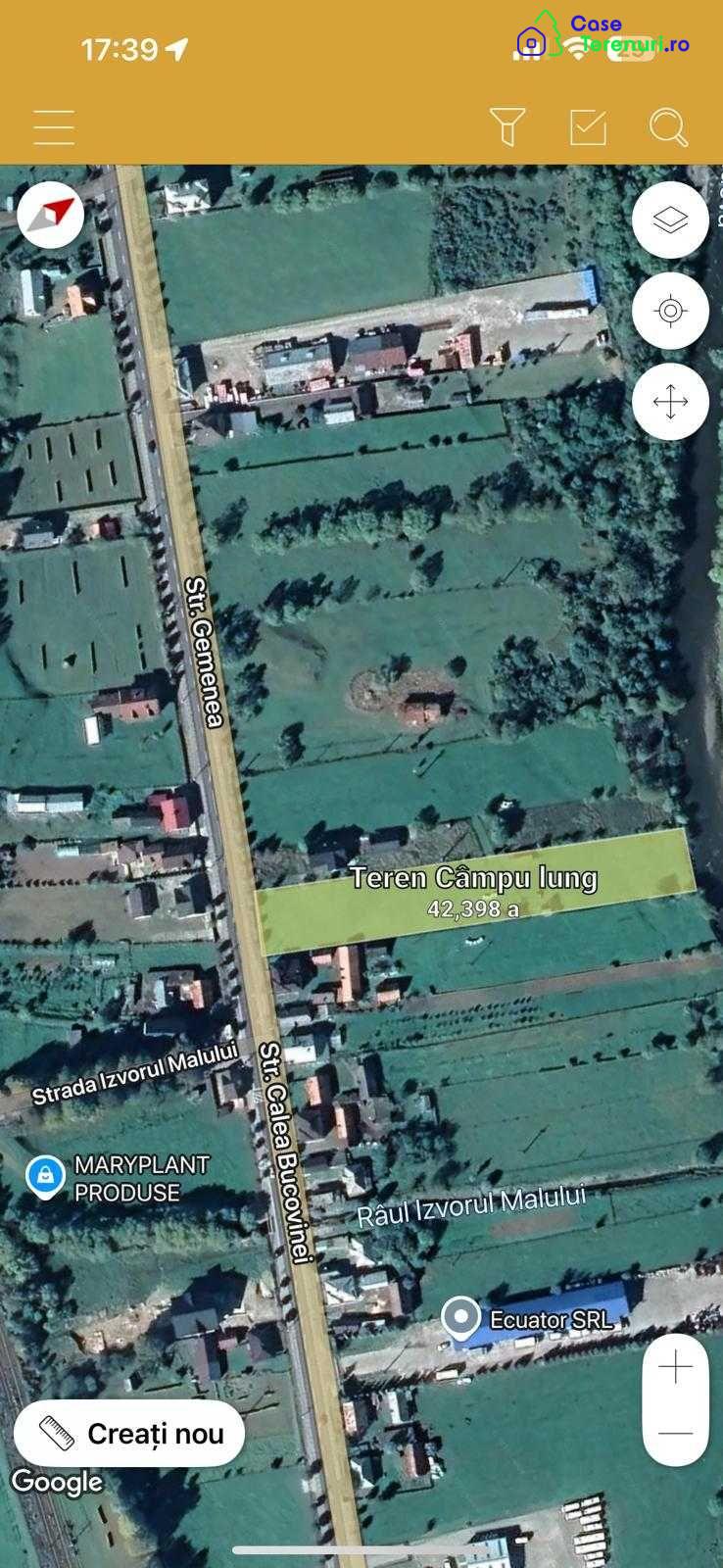Open search with the magnifier icon
This screenshot has height=1568, width=723.
tap(668, 127)
